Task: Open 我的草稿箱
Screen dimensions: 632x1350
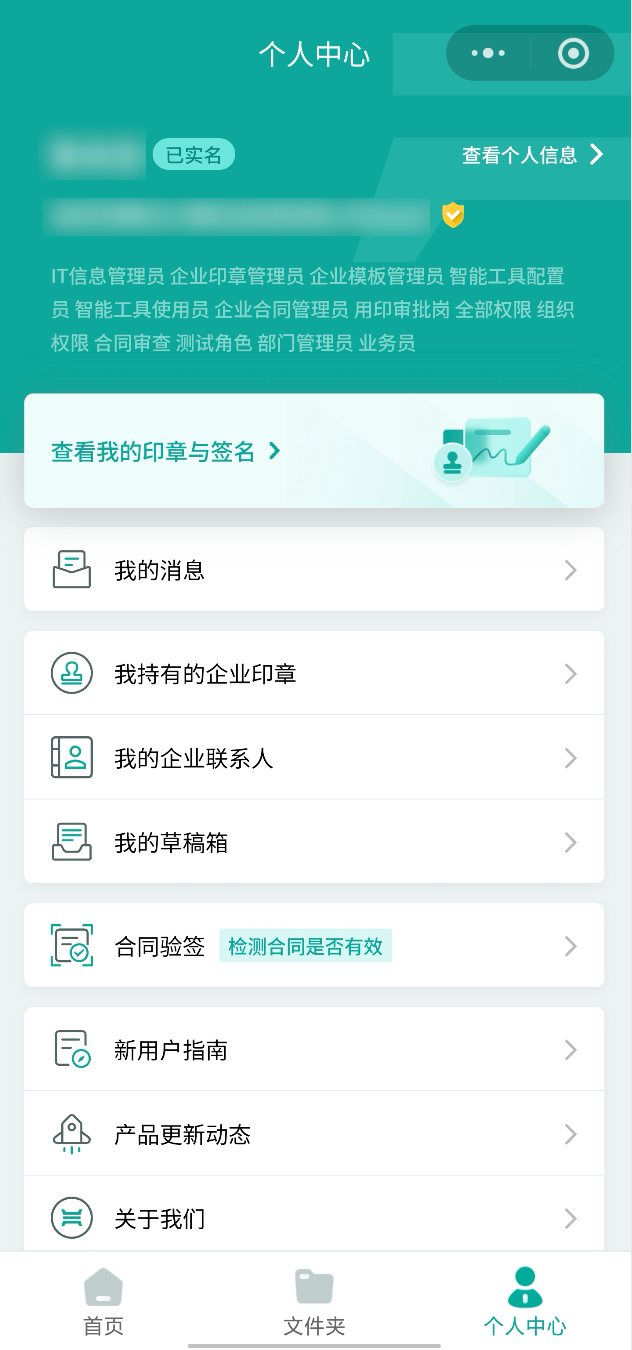Action: coord(313,842)
